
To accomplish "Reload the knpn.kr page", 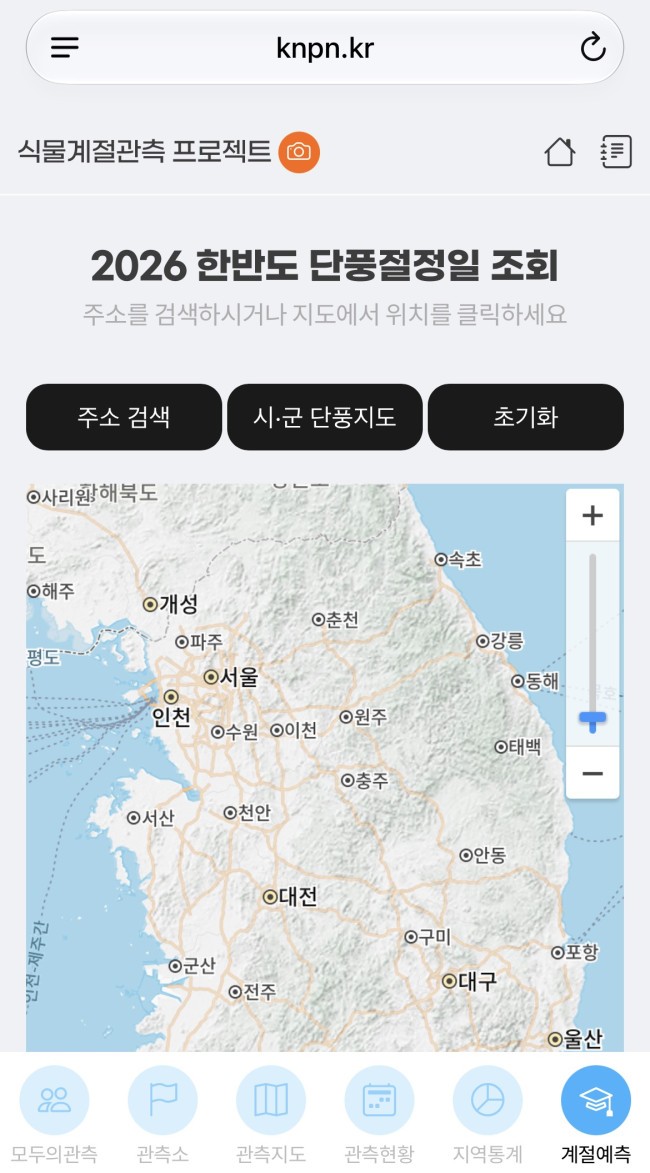I will point(592,48).
